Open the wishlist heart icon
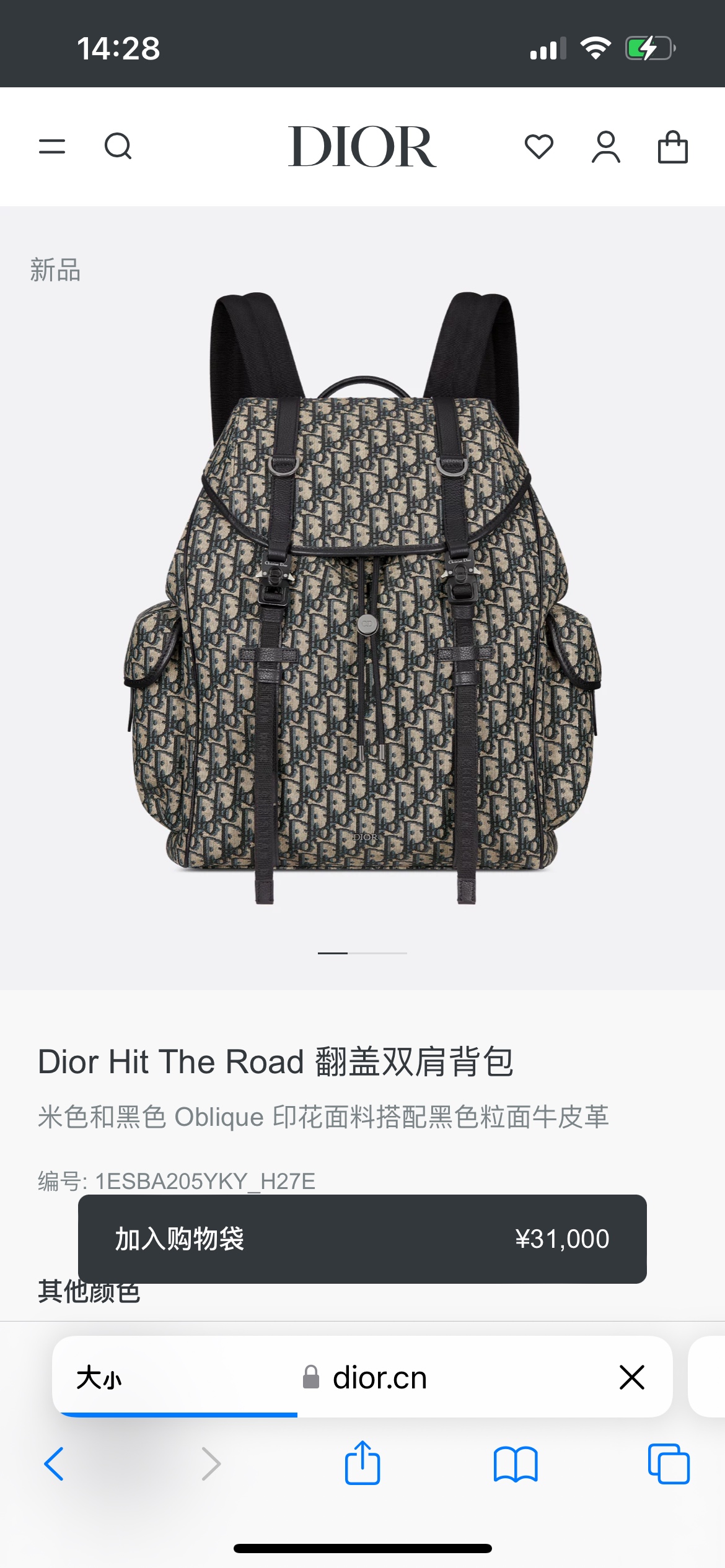Image resolution: width=725 pixels, height=1568 pixels. [539, 147]
